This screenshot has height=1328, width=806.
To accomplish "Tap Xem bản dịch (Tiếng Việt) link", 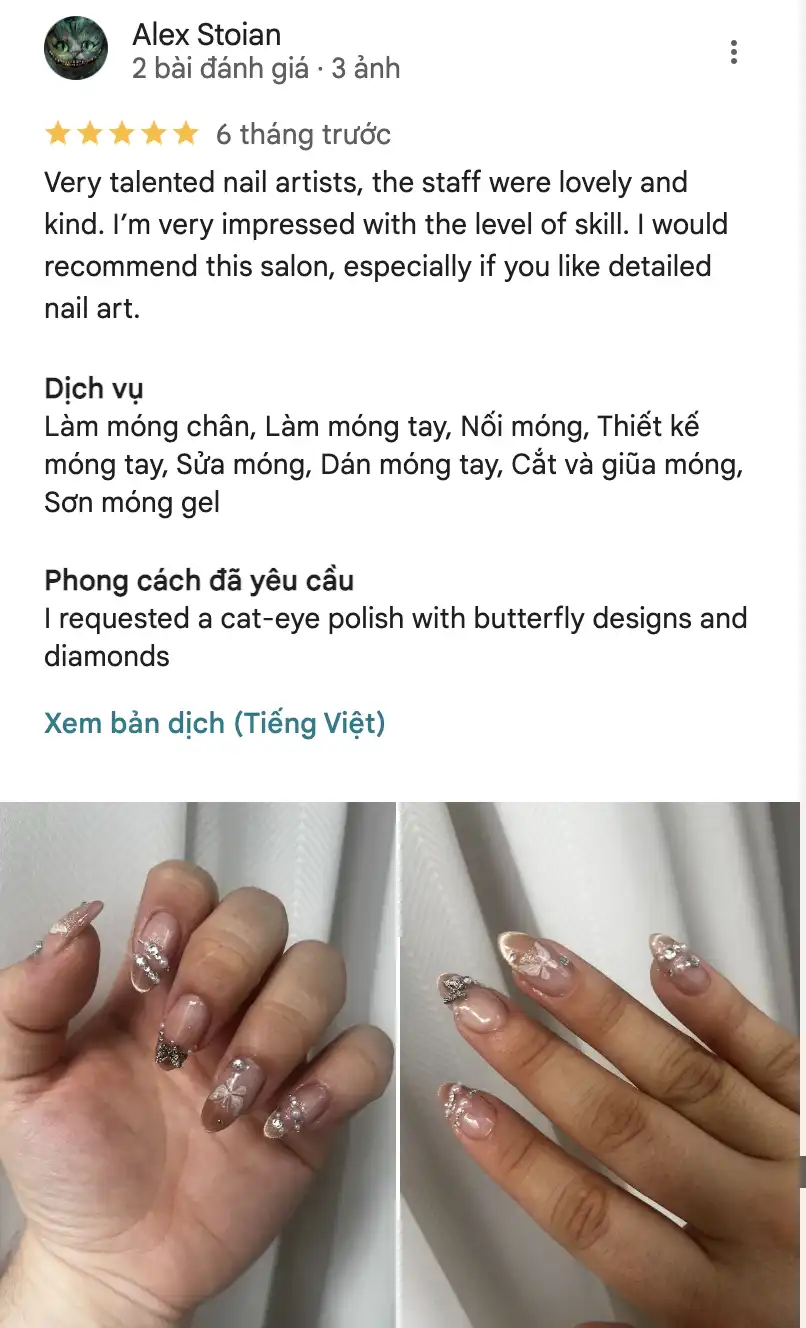I will [x=215, y=722].
